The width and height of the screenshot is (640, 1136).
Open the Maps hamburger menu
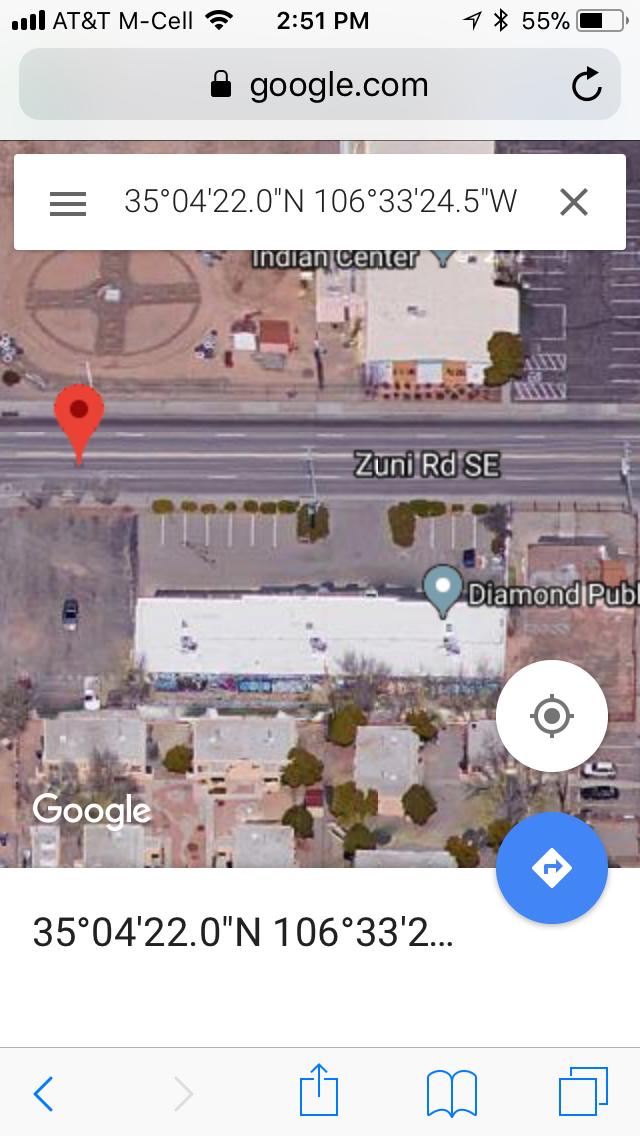click(68, 203)
